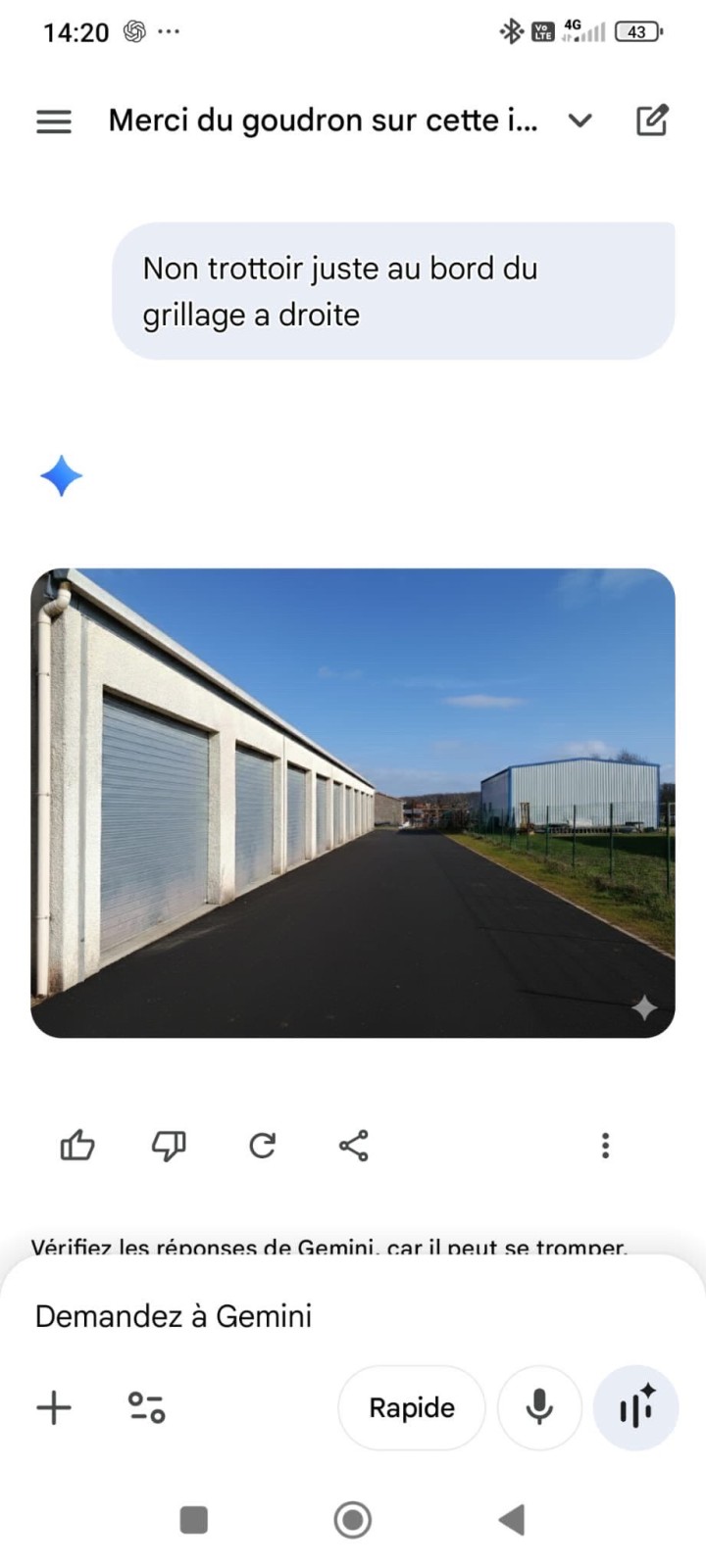Viewport: 706px width, 1568px height.
Task: Open the generated garage image
Action: tap(353, 803)
